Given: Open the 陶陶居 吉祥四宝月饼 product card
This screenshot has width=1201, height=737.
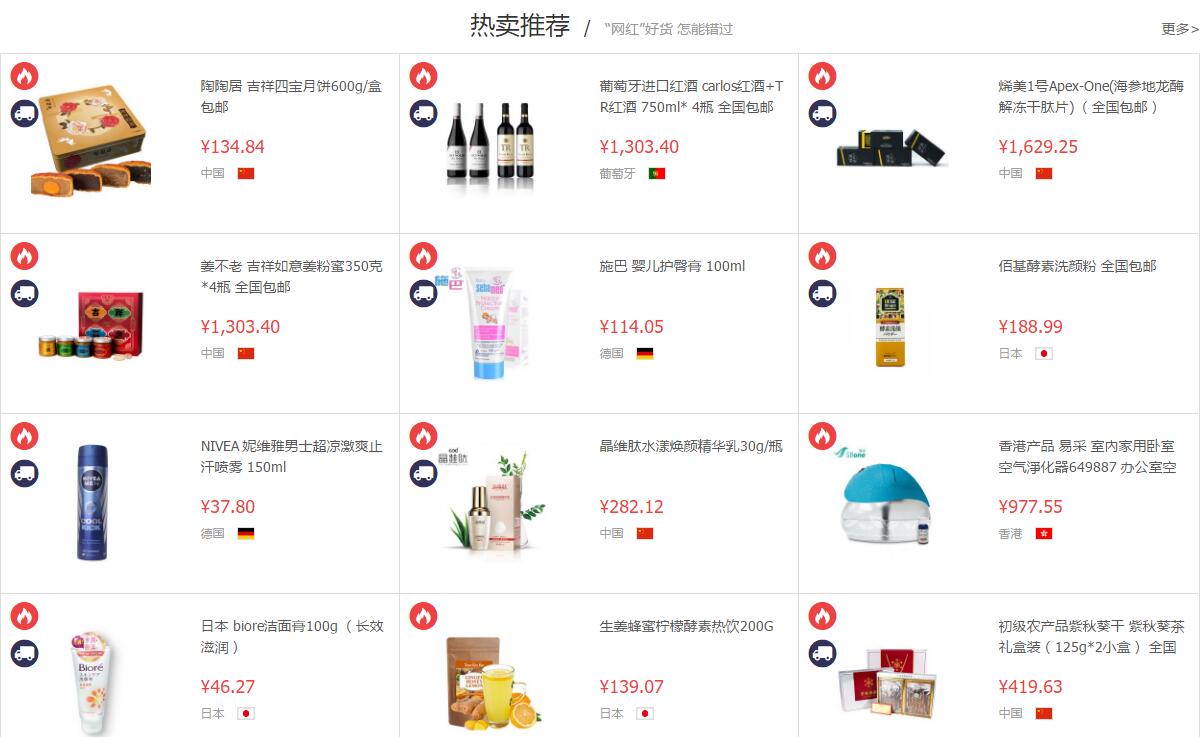Looking at the screenshot, I should click(x=290, y=96).
